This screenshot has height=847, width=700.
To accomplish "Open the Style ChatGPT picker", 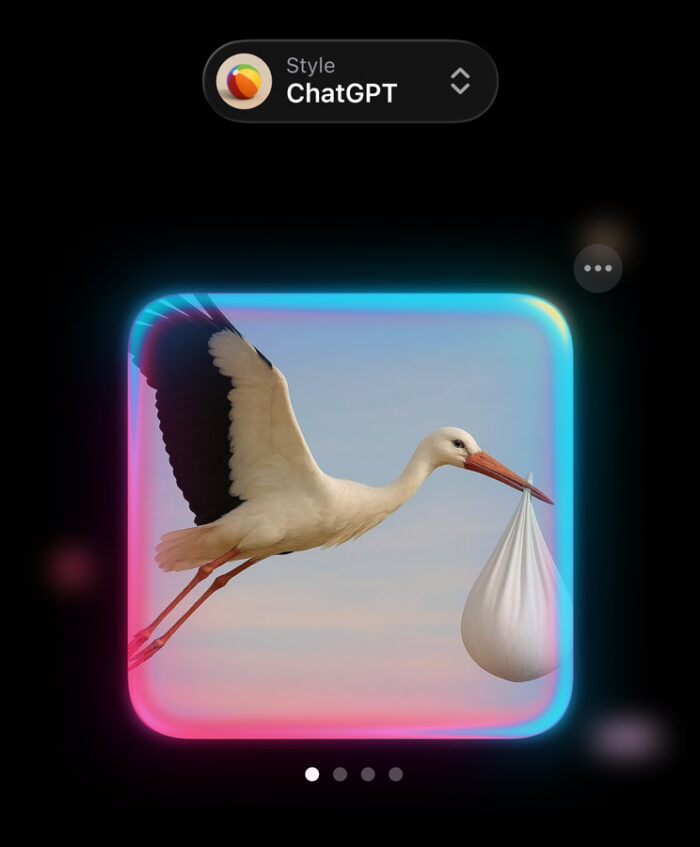I will [x=350, y=81].
